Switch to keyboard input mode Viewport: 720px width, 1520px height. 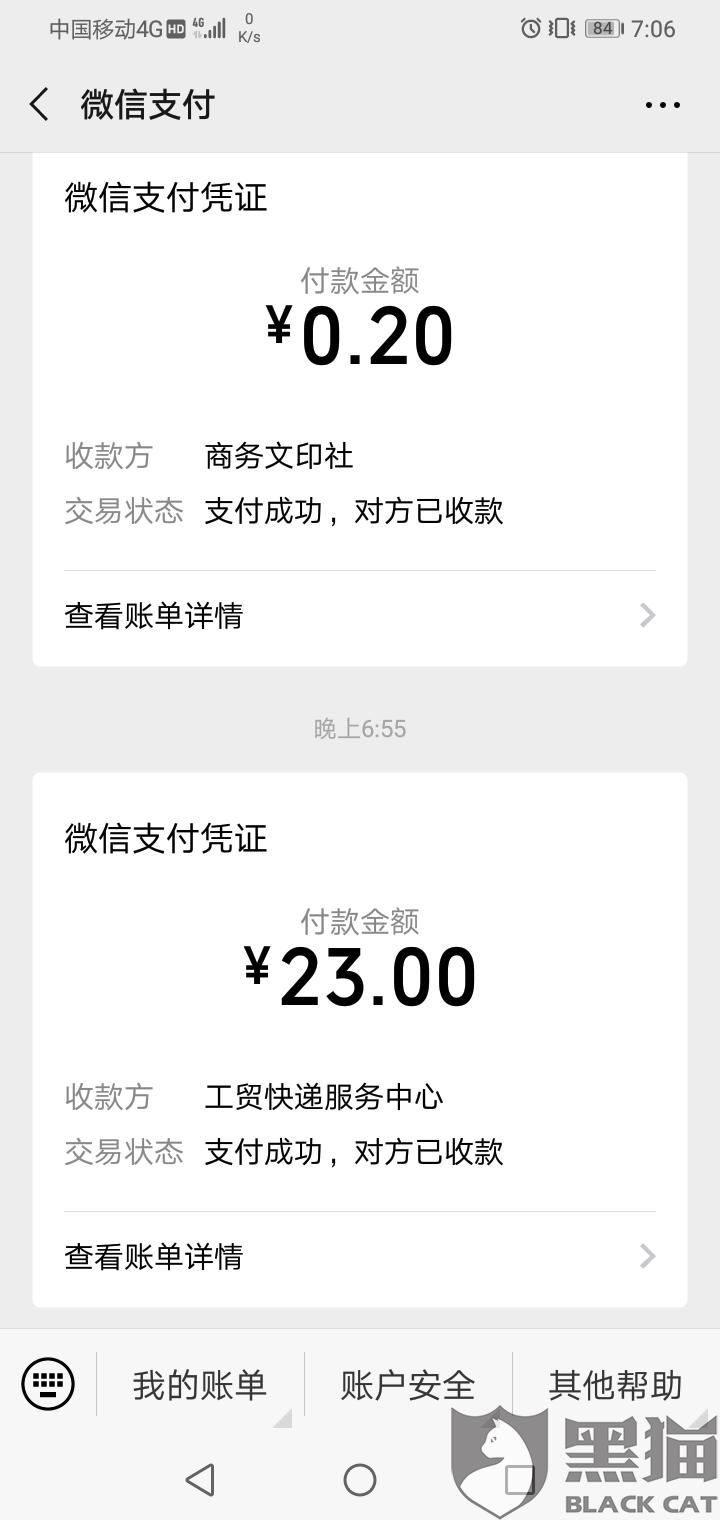[48, 1384]
